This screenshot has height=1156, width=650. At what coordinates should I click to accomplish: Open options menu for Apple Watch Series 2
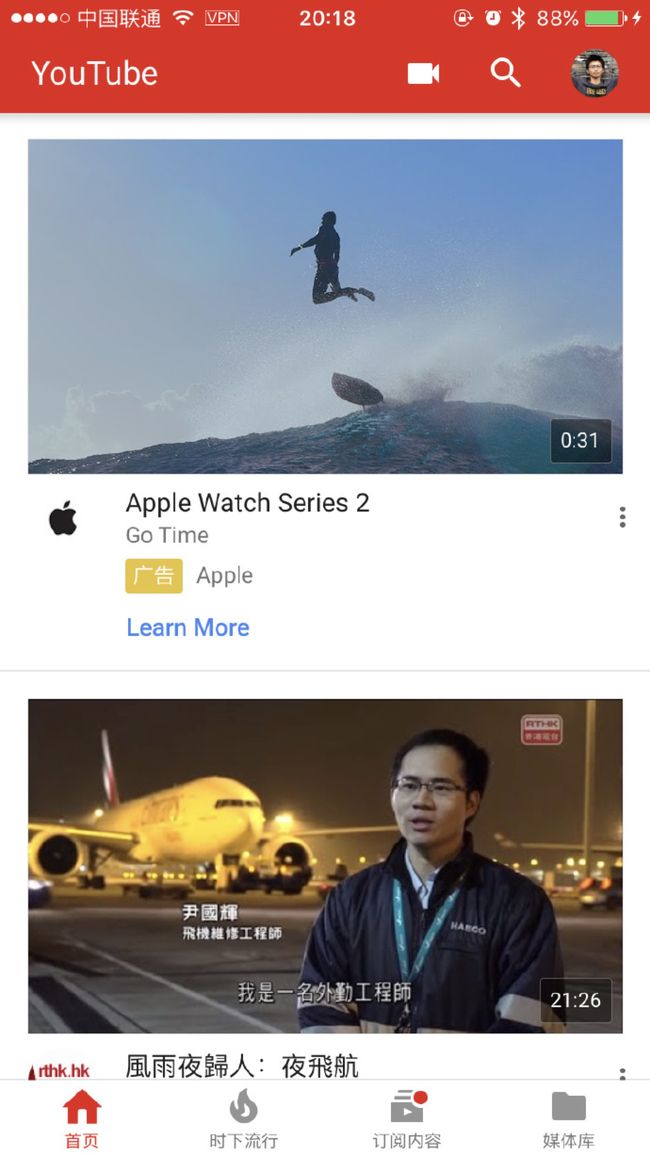[623, 518]
